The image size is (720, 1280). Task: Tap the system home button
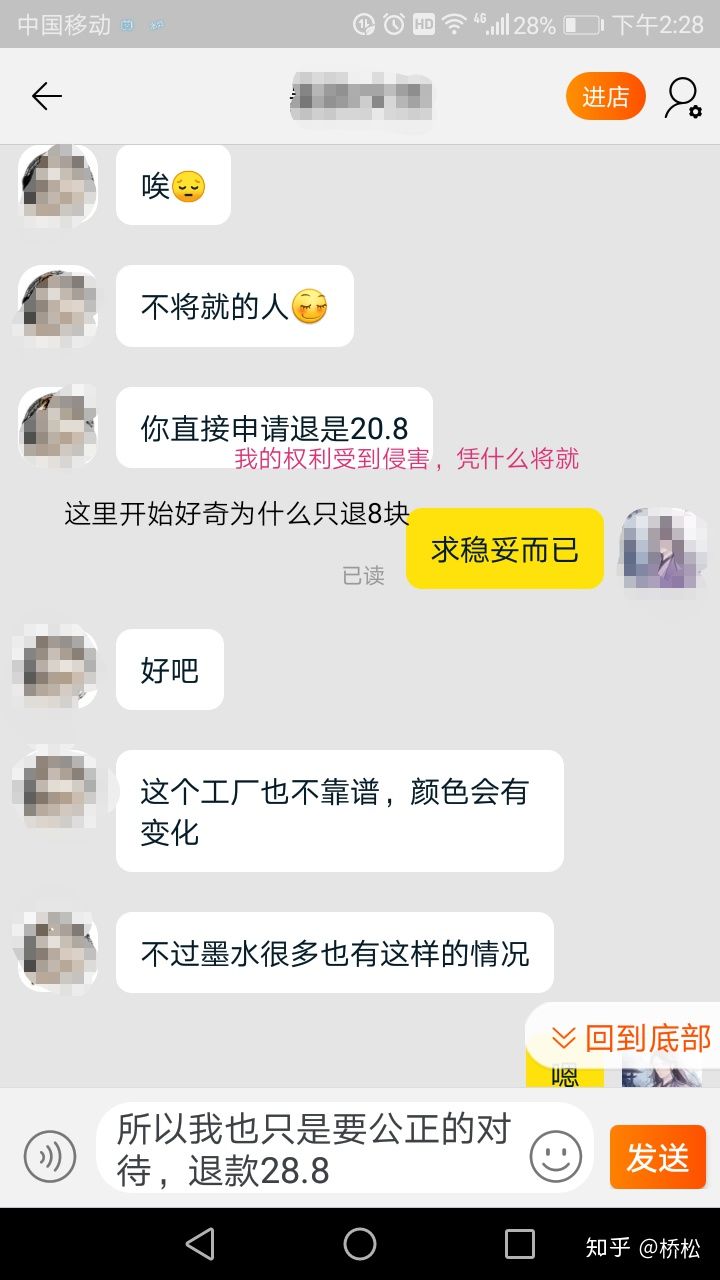360,1244
